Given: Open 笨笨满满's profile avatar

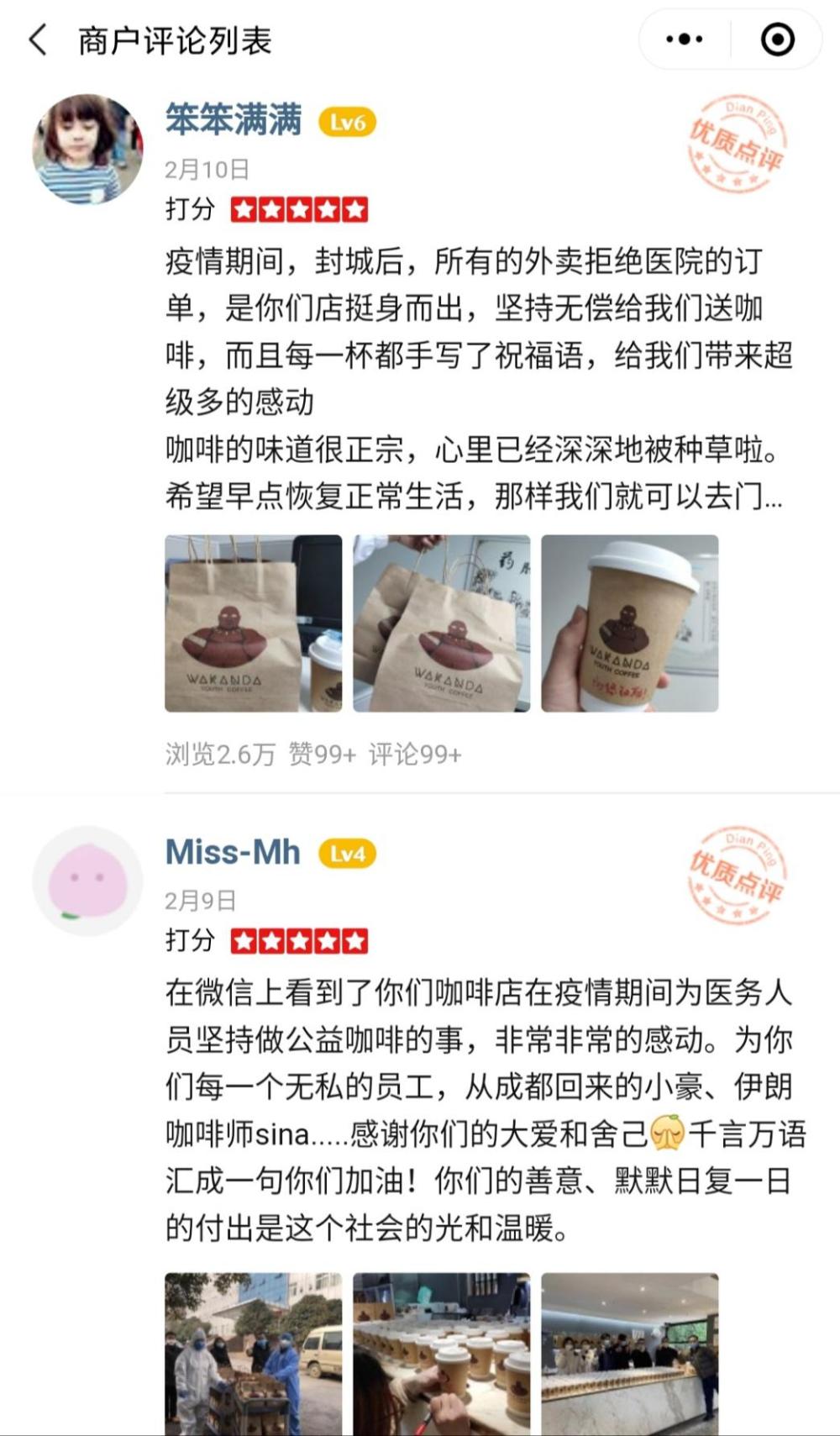Looking at the screenshot, I should pyautogui.click(x=87, y=149).
